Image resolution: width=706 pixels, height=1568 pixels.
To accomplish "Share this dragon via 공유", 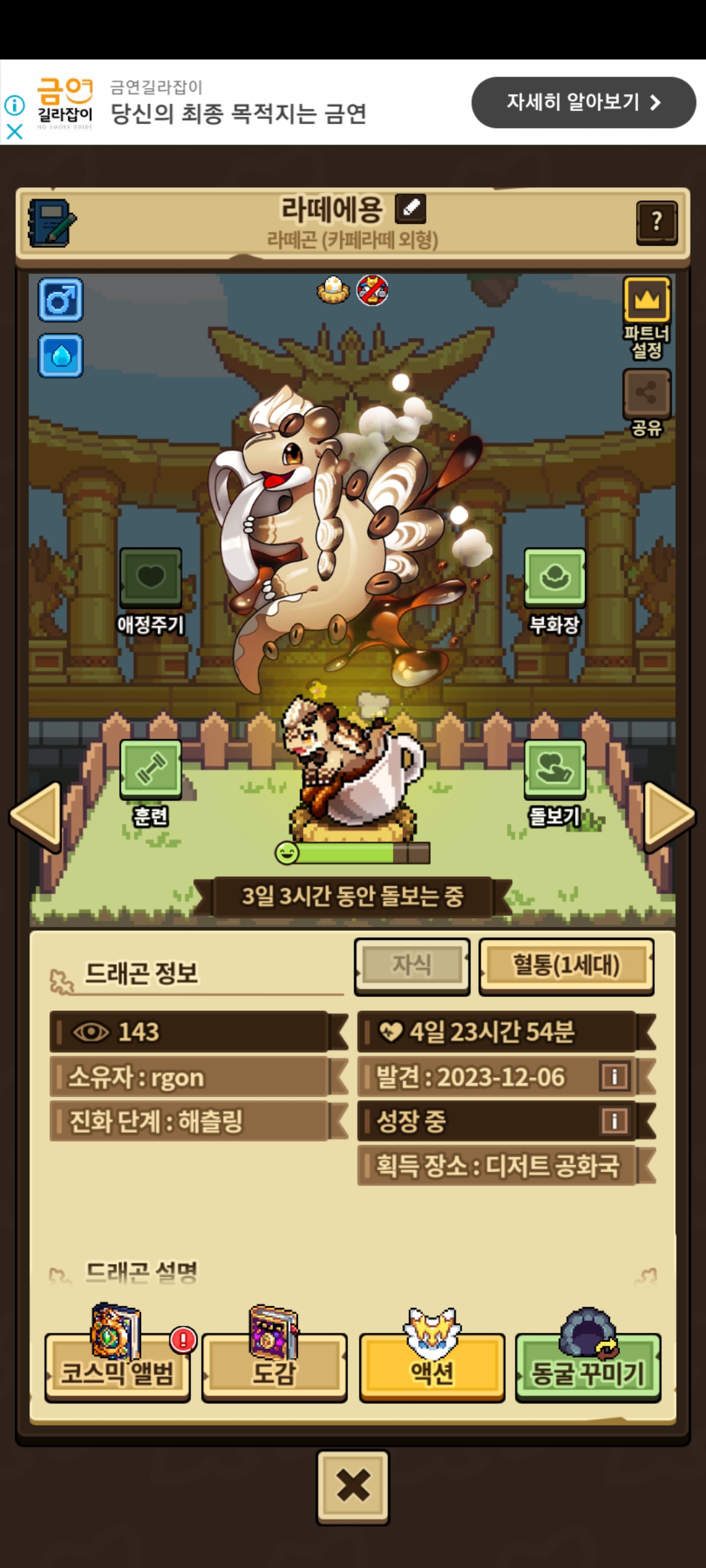I will click(647, 394).
